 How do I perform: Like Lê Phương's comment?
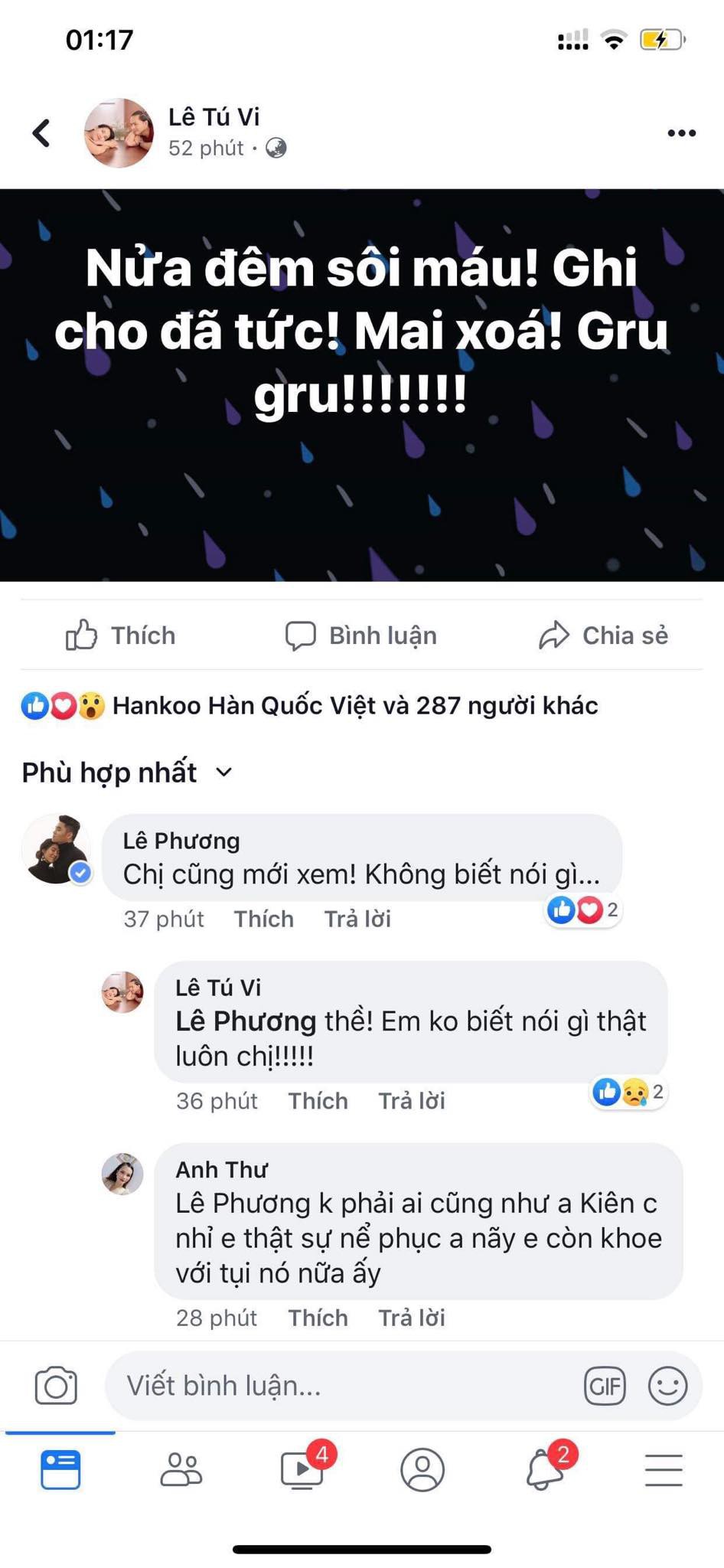click(x=263, y=919)
